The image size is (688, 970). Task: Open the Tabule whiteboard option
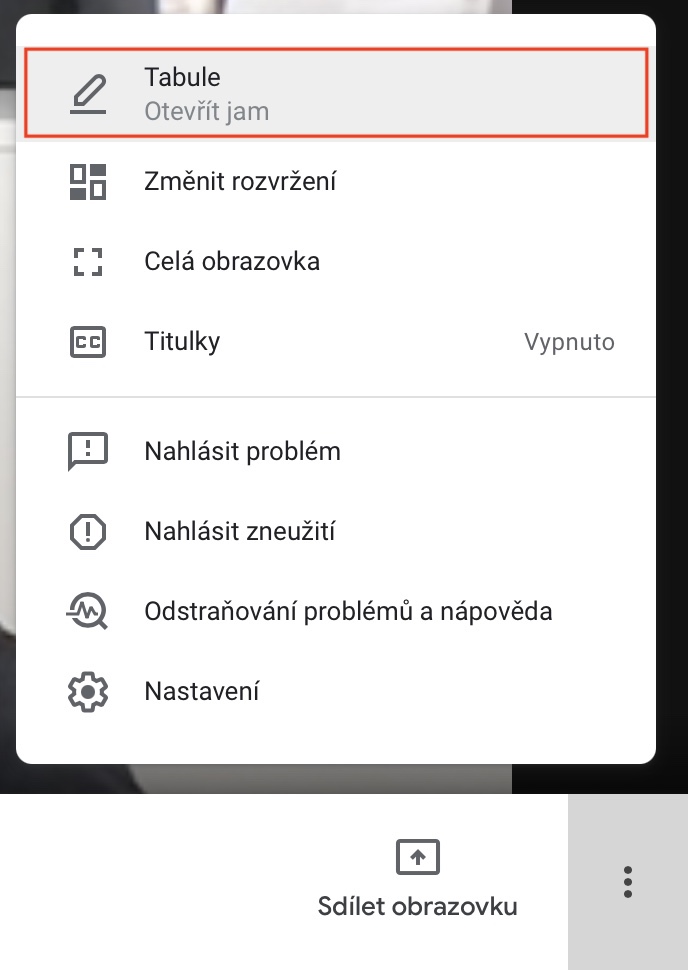336,92
